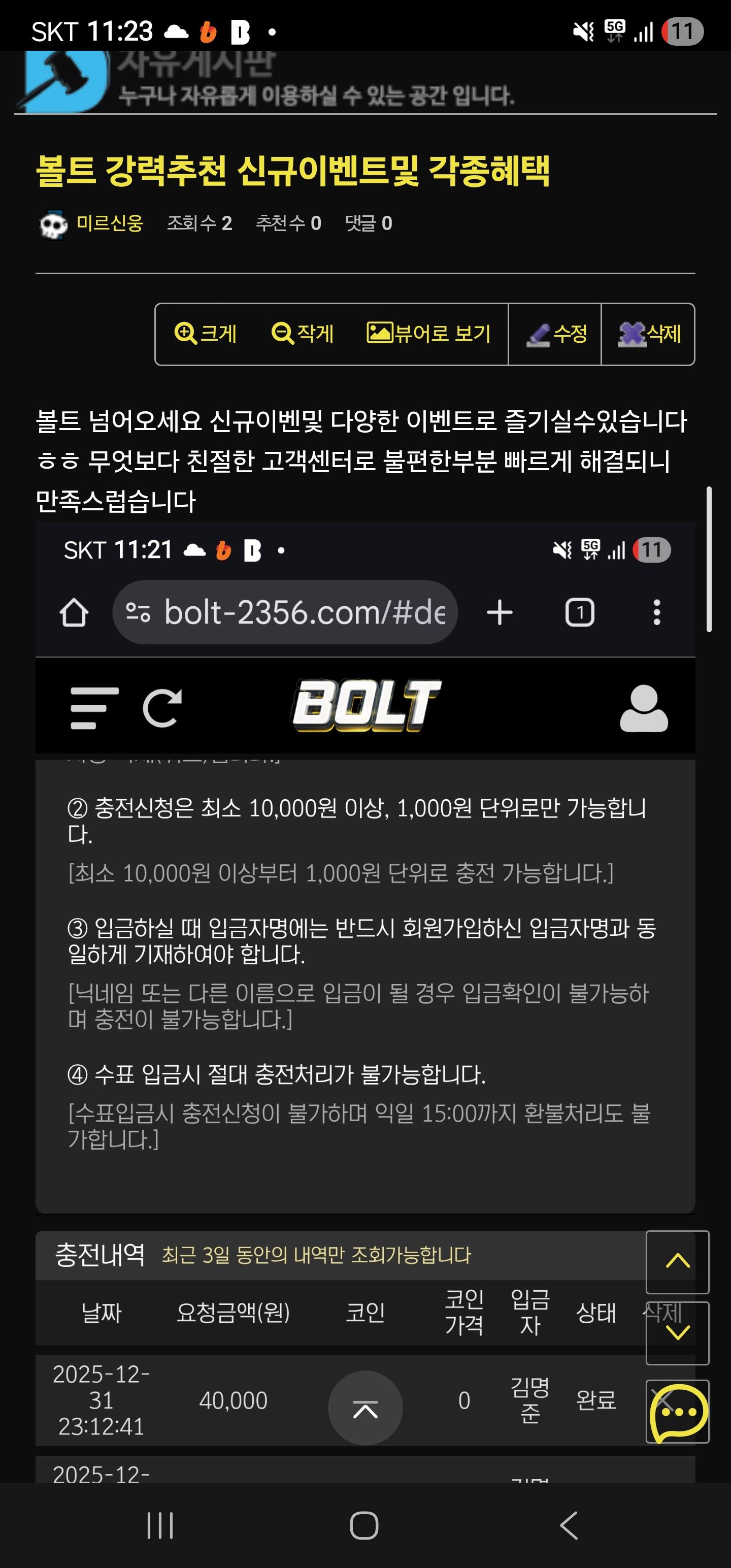Tap the Android recents navigation button

[160, 1526]
